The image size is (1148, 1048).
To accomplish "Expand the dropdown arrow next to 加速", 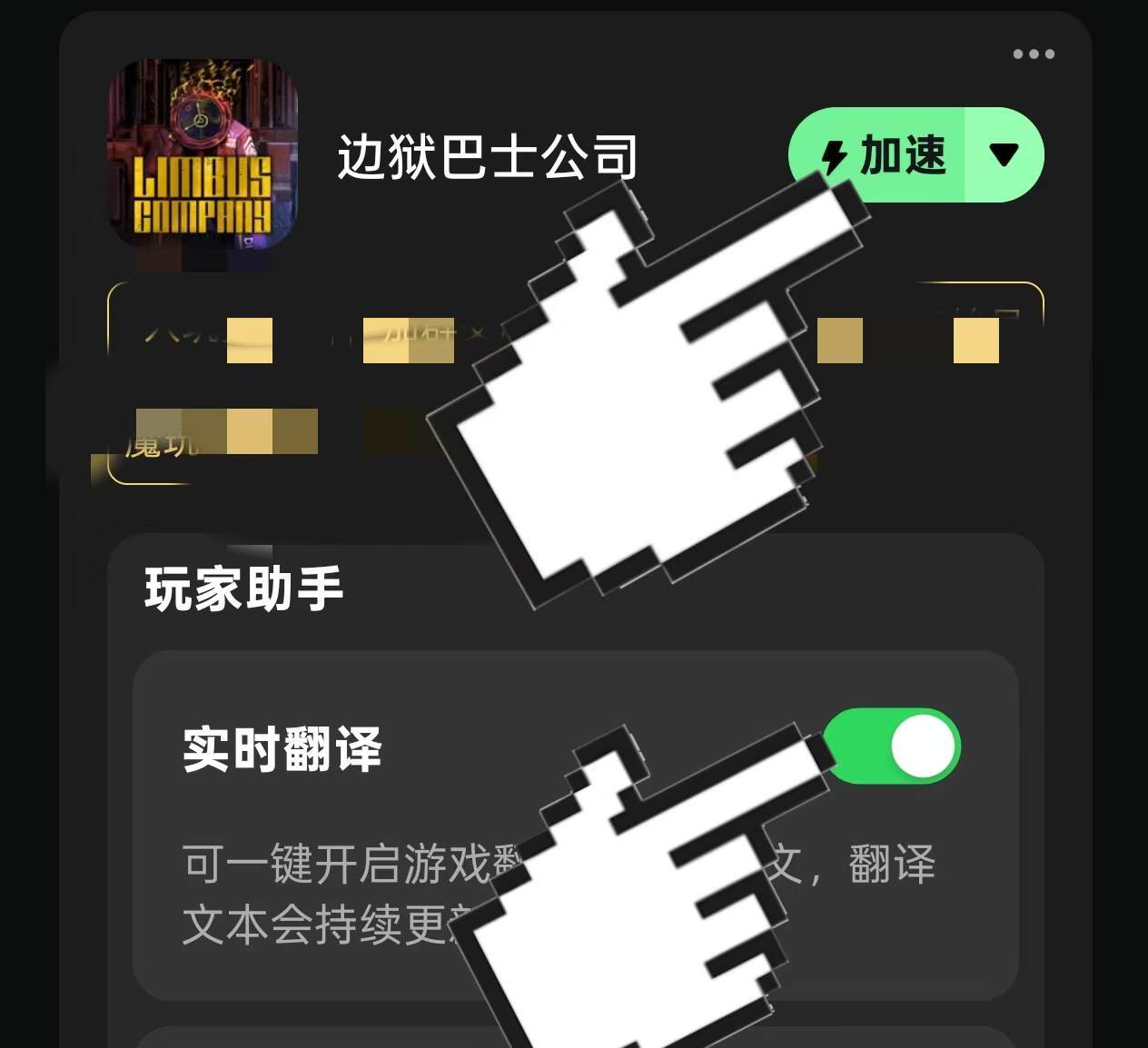I will pos(1004,155).
